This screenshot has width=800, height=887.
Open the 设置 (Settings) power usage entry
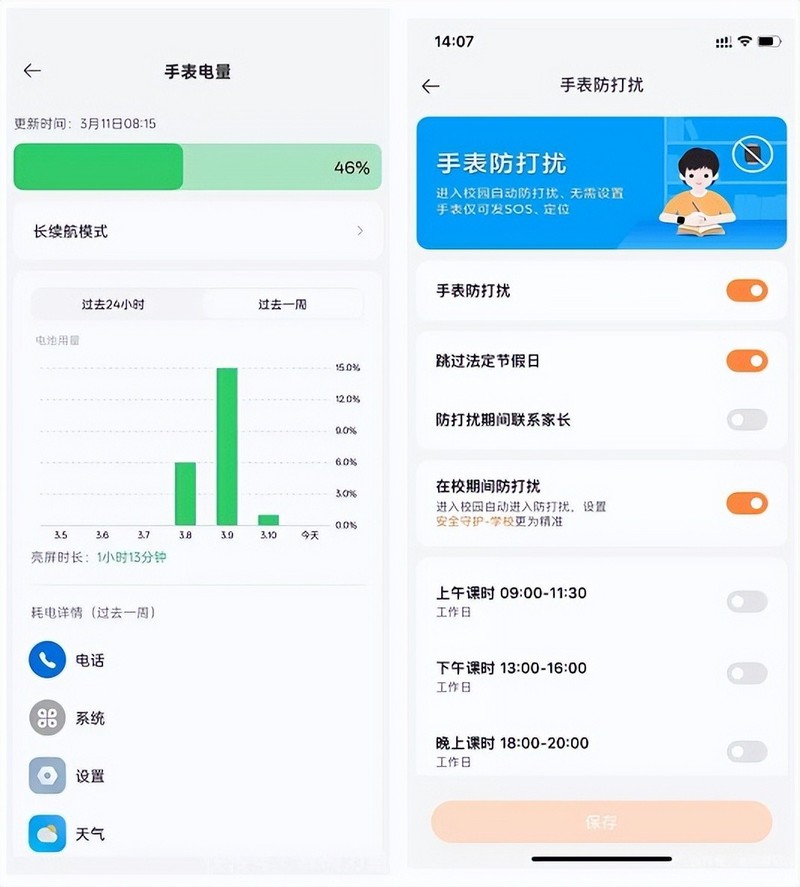pos(47,776)
